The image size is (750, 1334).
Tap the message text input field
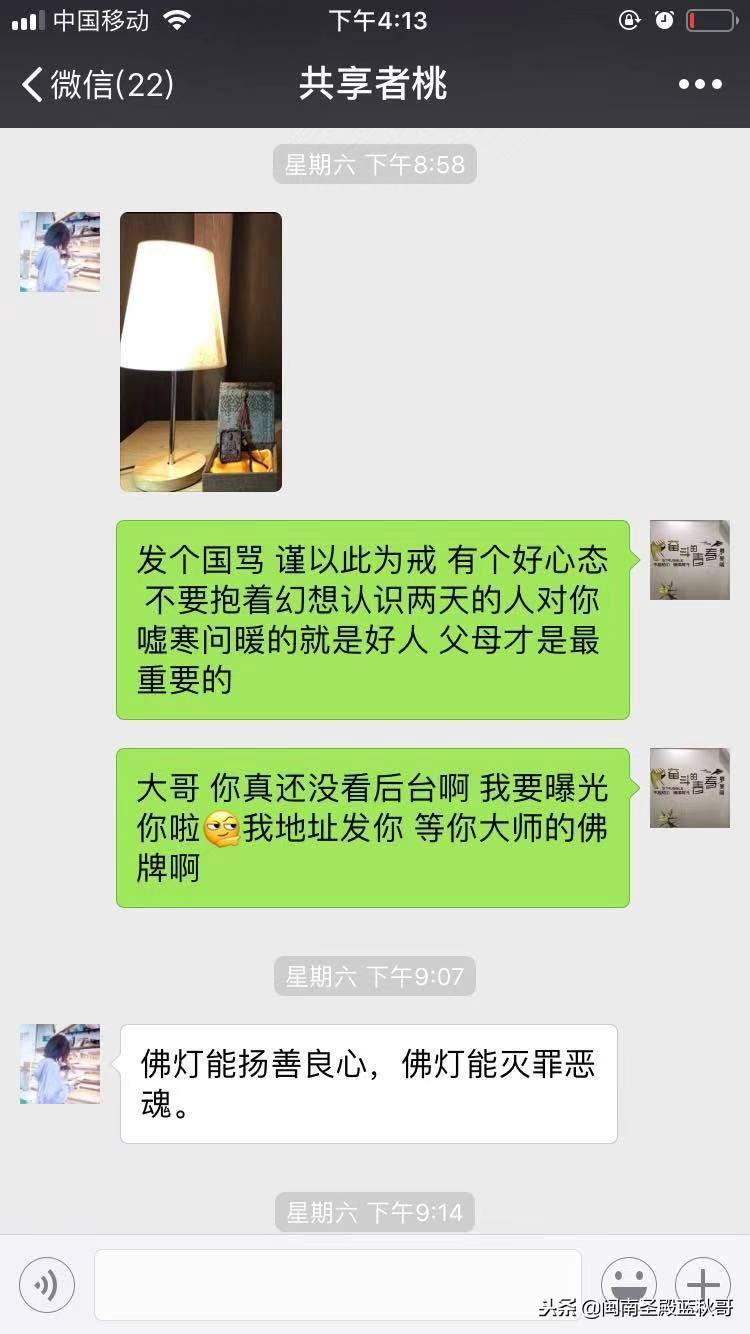[337, 1284]
